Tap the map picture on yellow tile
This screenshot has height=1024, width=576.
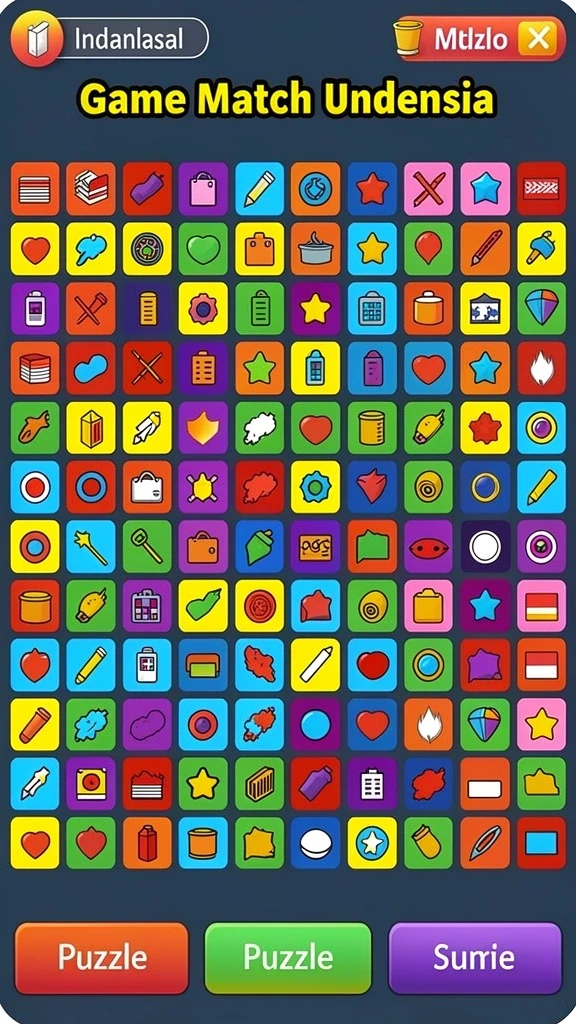[485, 308]
